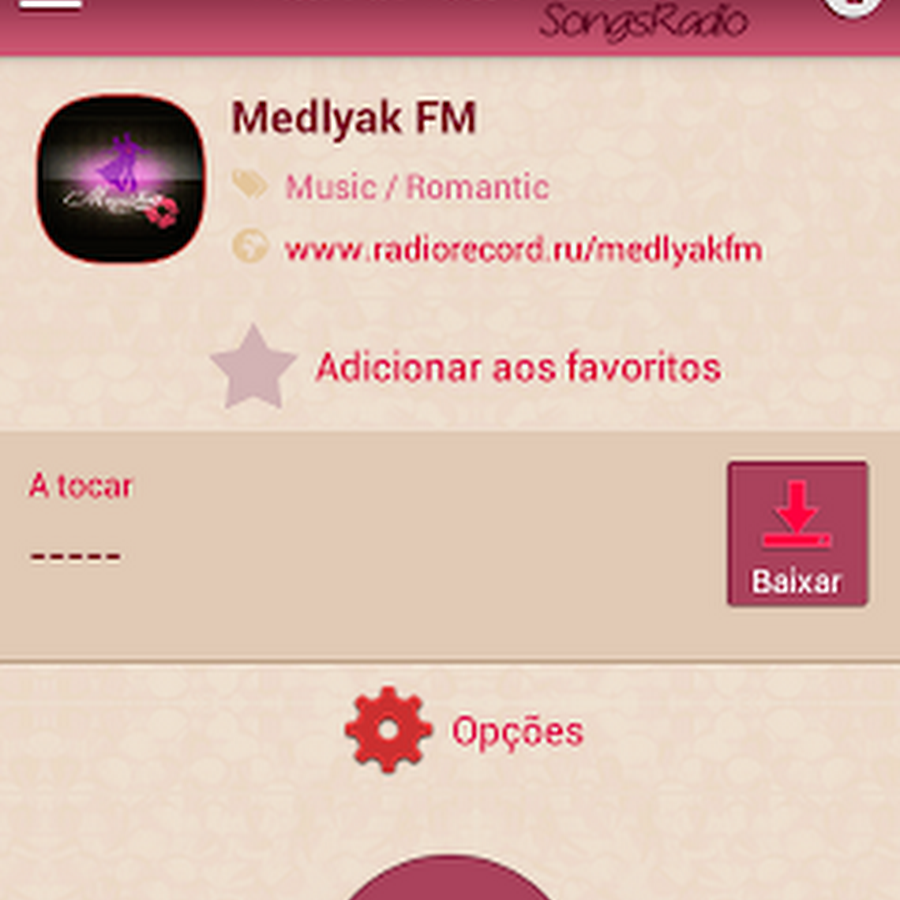Open the radiorecord.ru/medlyakfm website link
Viewport: 900px width, 900px height.
[522, 249]
